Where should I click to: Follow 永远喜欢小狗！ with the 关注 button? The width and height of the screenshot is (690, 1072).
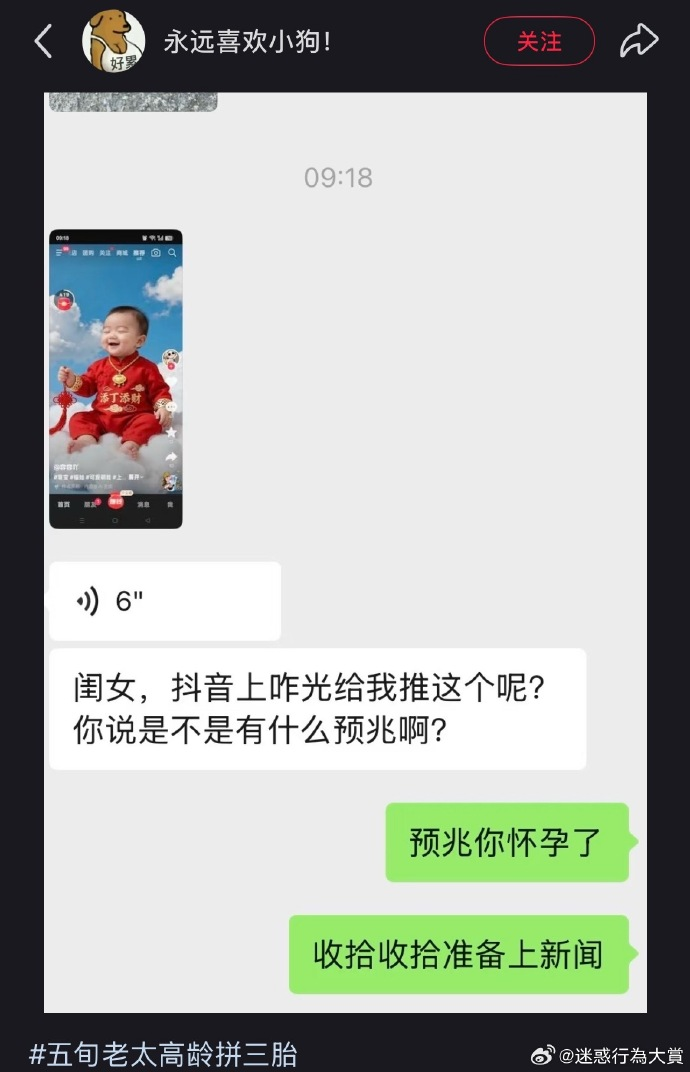pos(539,42)
